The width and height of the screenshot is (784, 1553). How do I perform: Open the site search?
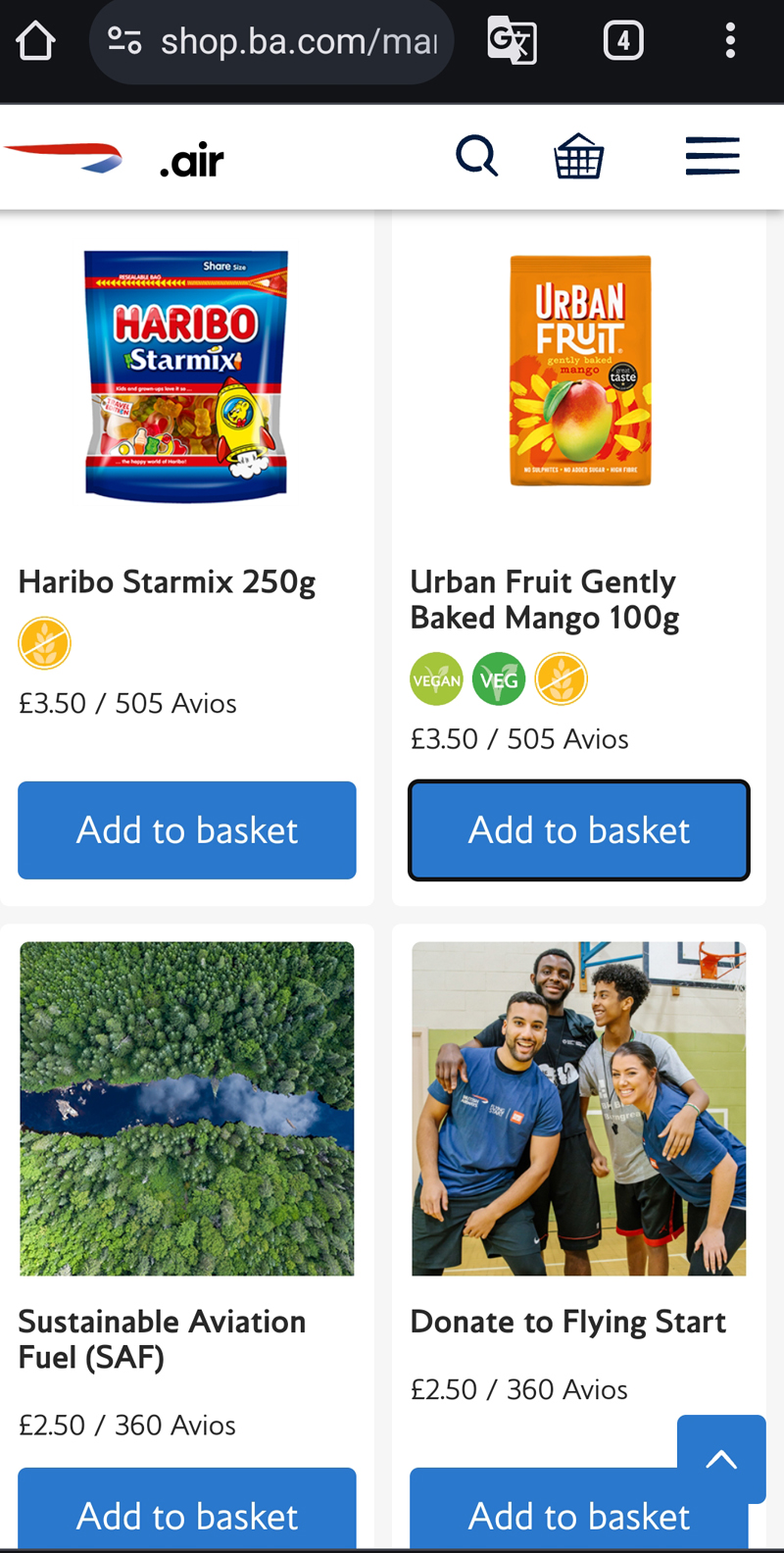pos(477,157)
